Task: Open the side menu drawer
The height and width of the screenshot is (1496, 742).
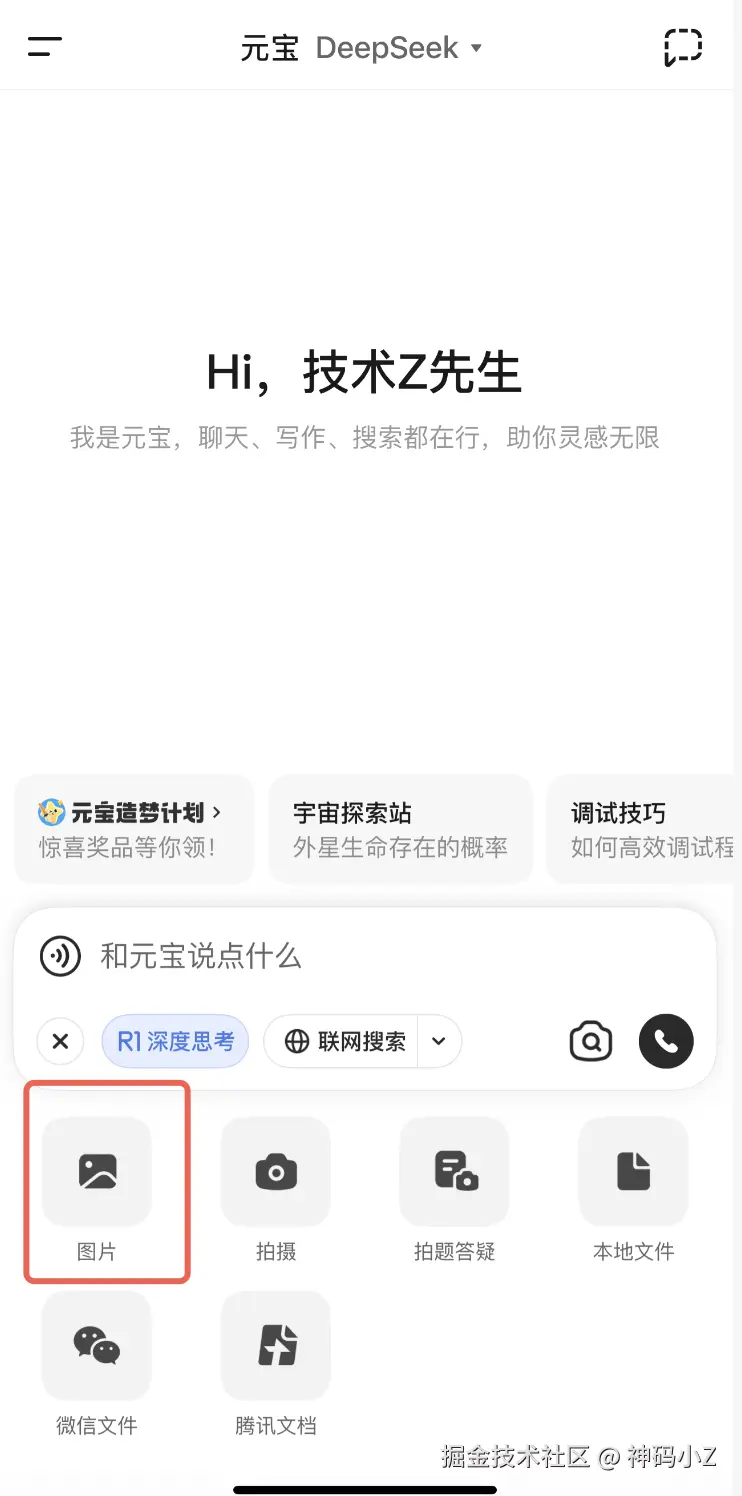Action: pos(45,46)
